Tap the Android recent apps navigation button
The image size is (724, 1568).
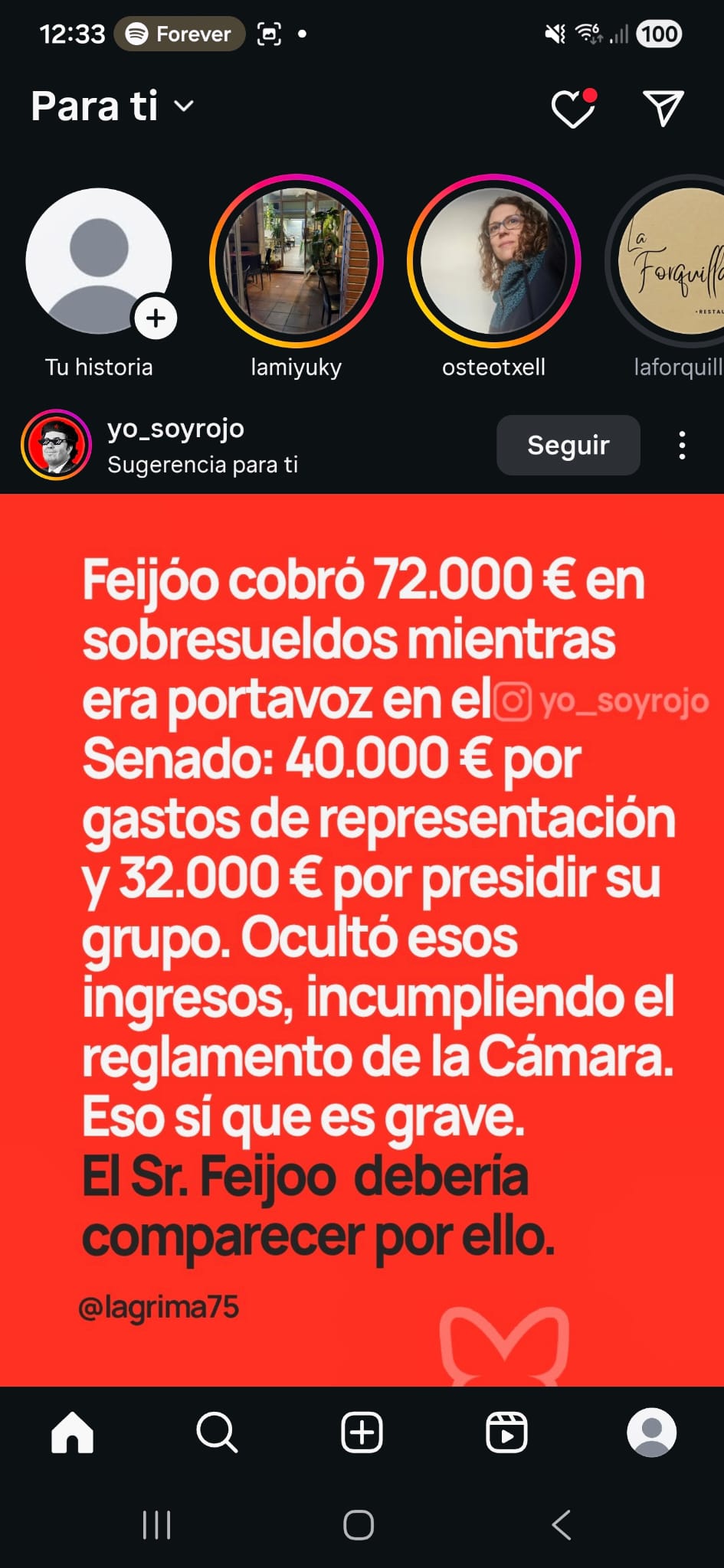click(156, 1524)
